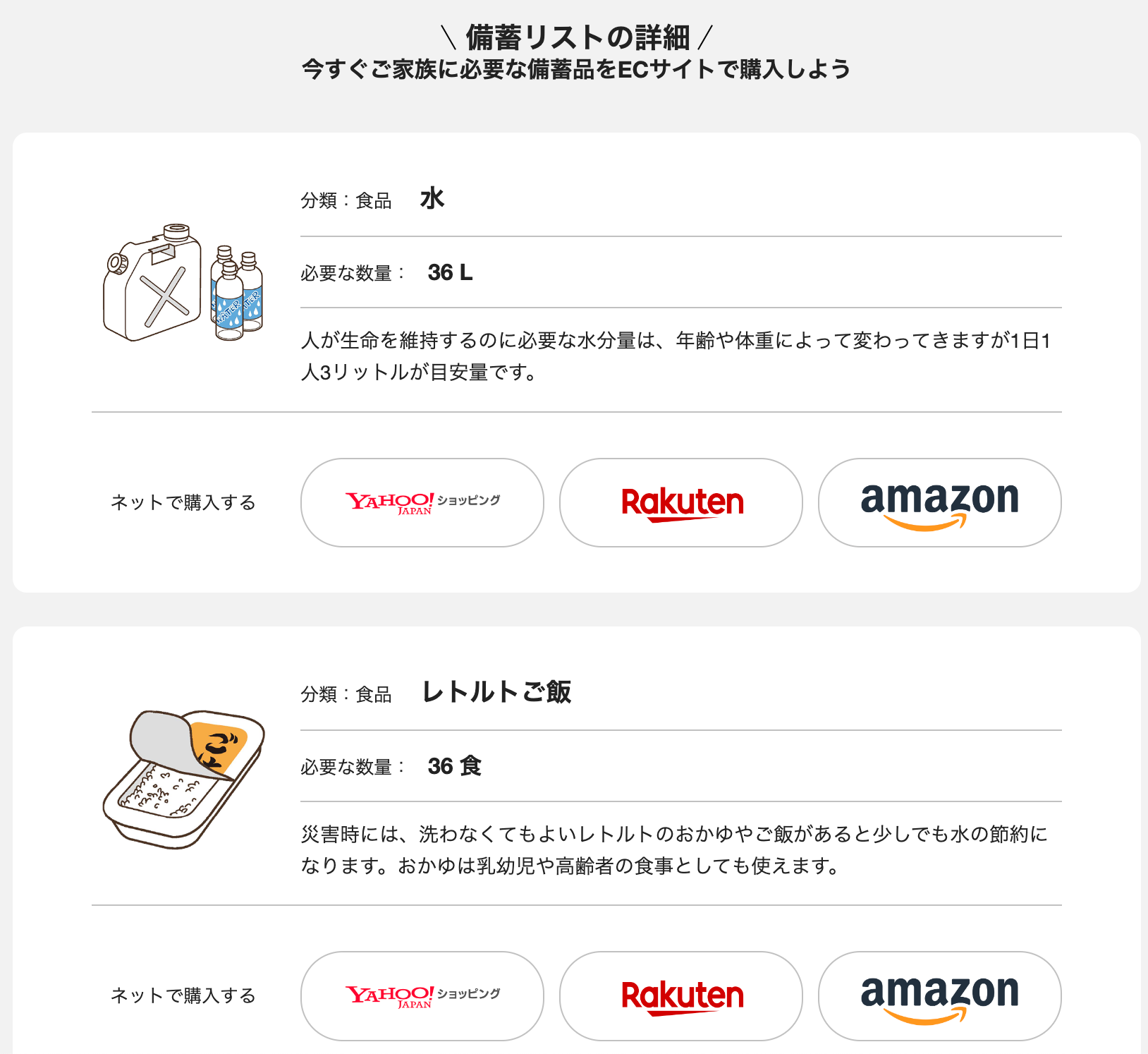Shop for water on Amazon
The height and width of the screenshot is (1054, 1148).
click(x=939, y=502)
